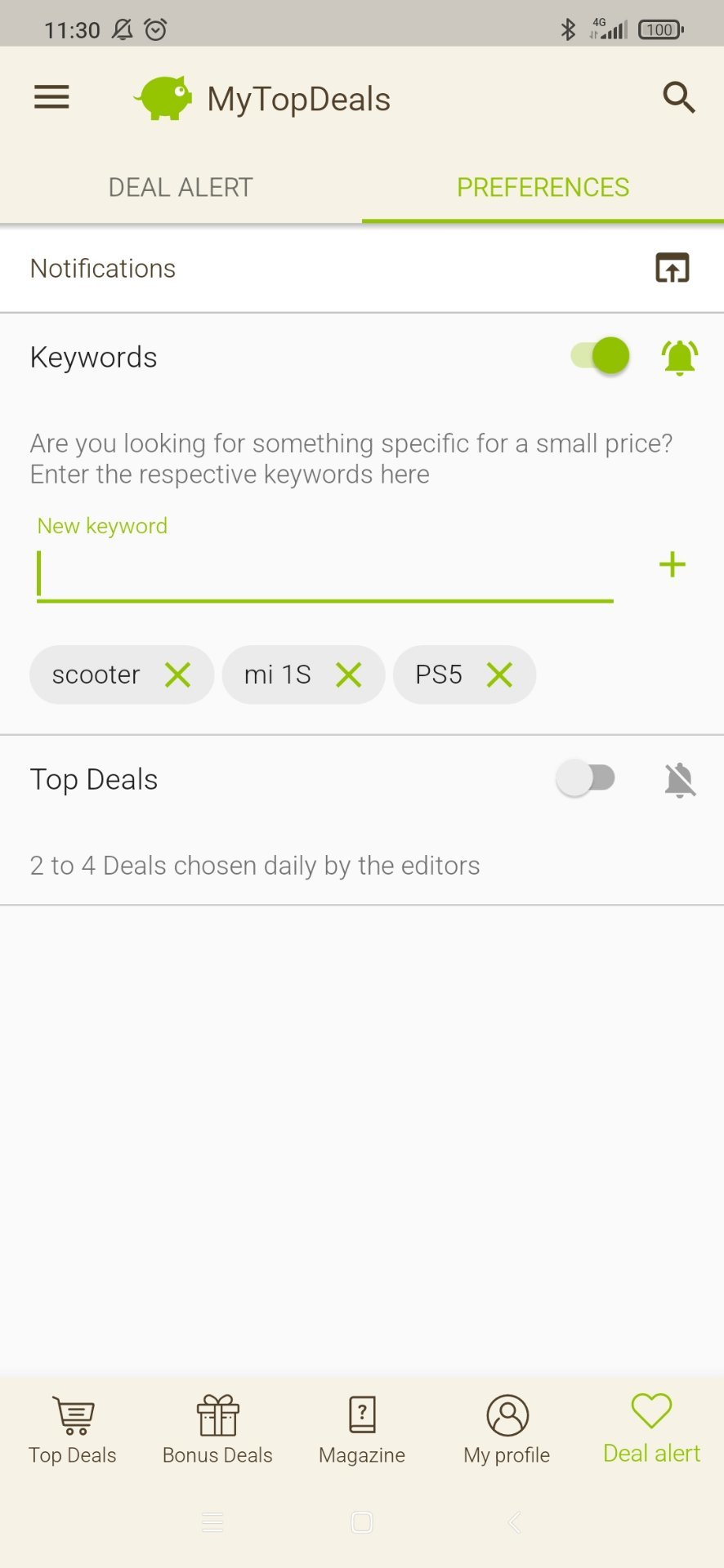Go to Top Deals in bottom navigation

coord(73,1430)
